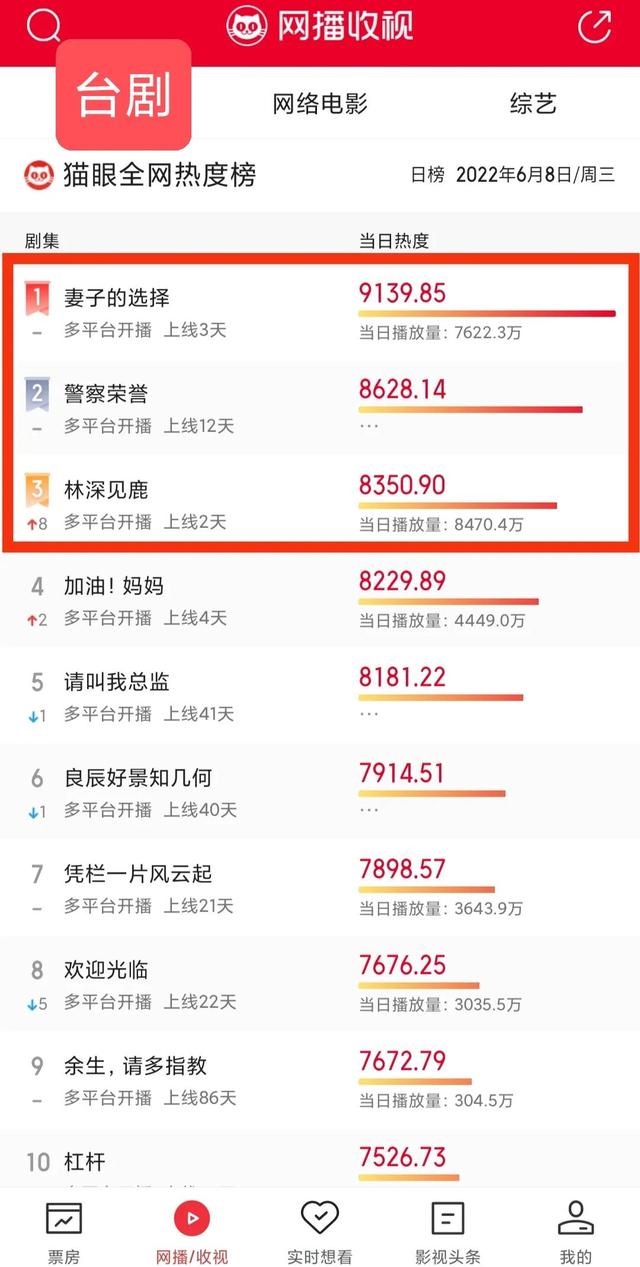Open the drama 良辰好景知几何
The height and width of the screenshot is (1267, 640).
pyautogui.click(x=320, y=791)
